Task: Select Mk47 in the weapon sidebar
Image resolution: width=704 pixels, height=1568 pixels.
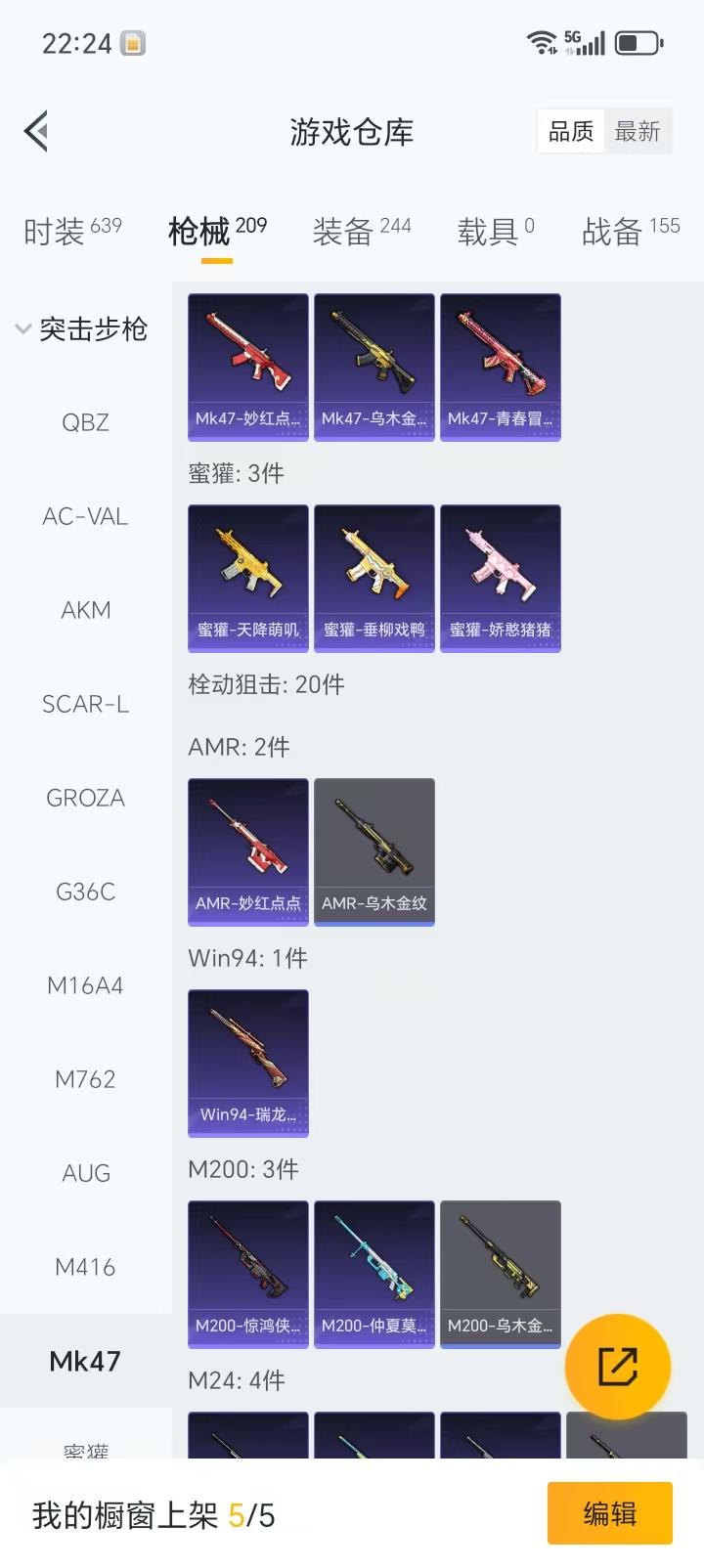Action: click(x=85, y=1361)
